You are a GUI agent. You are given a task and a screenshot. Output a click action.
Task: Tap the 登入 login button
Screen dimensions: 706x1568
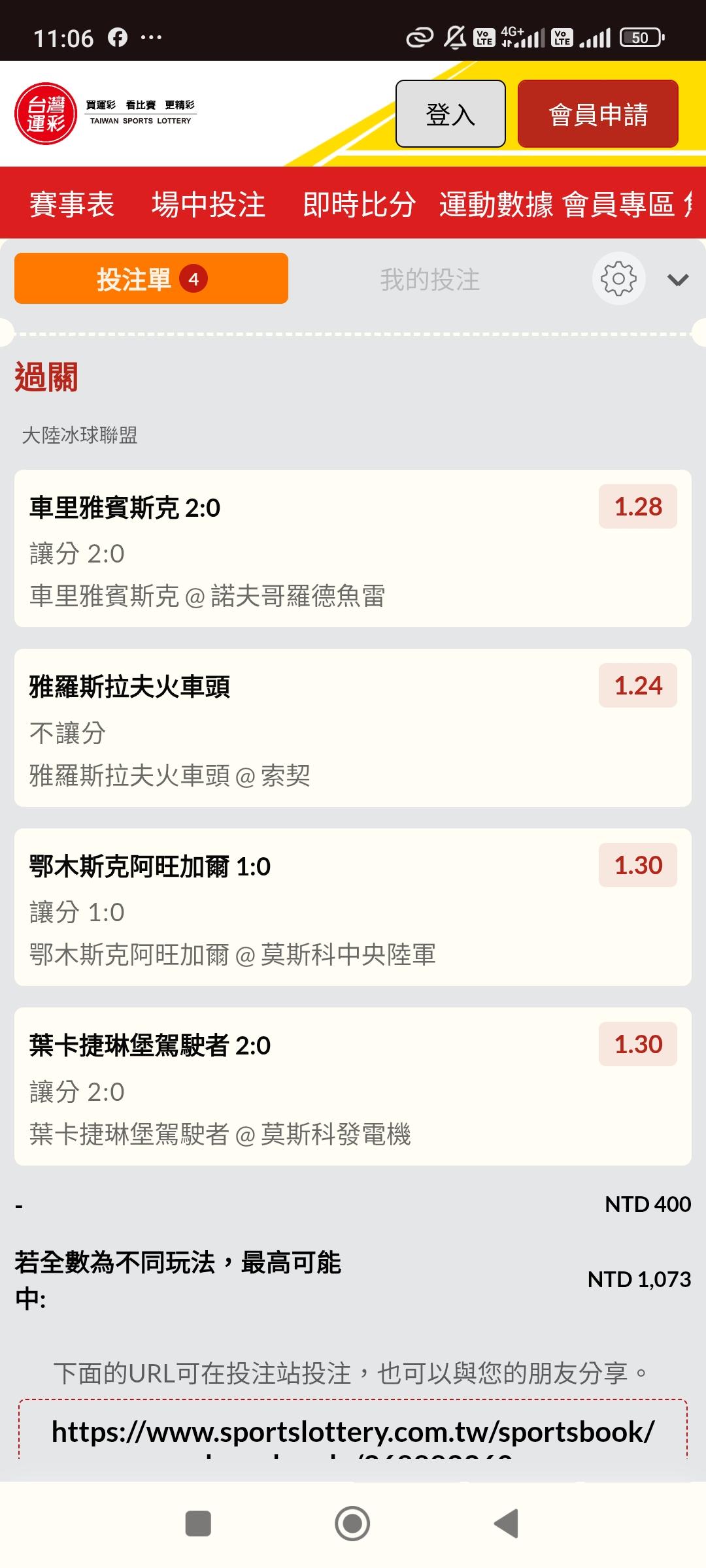point(450,114)
